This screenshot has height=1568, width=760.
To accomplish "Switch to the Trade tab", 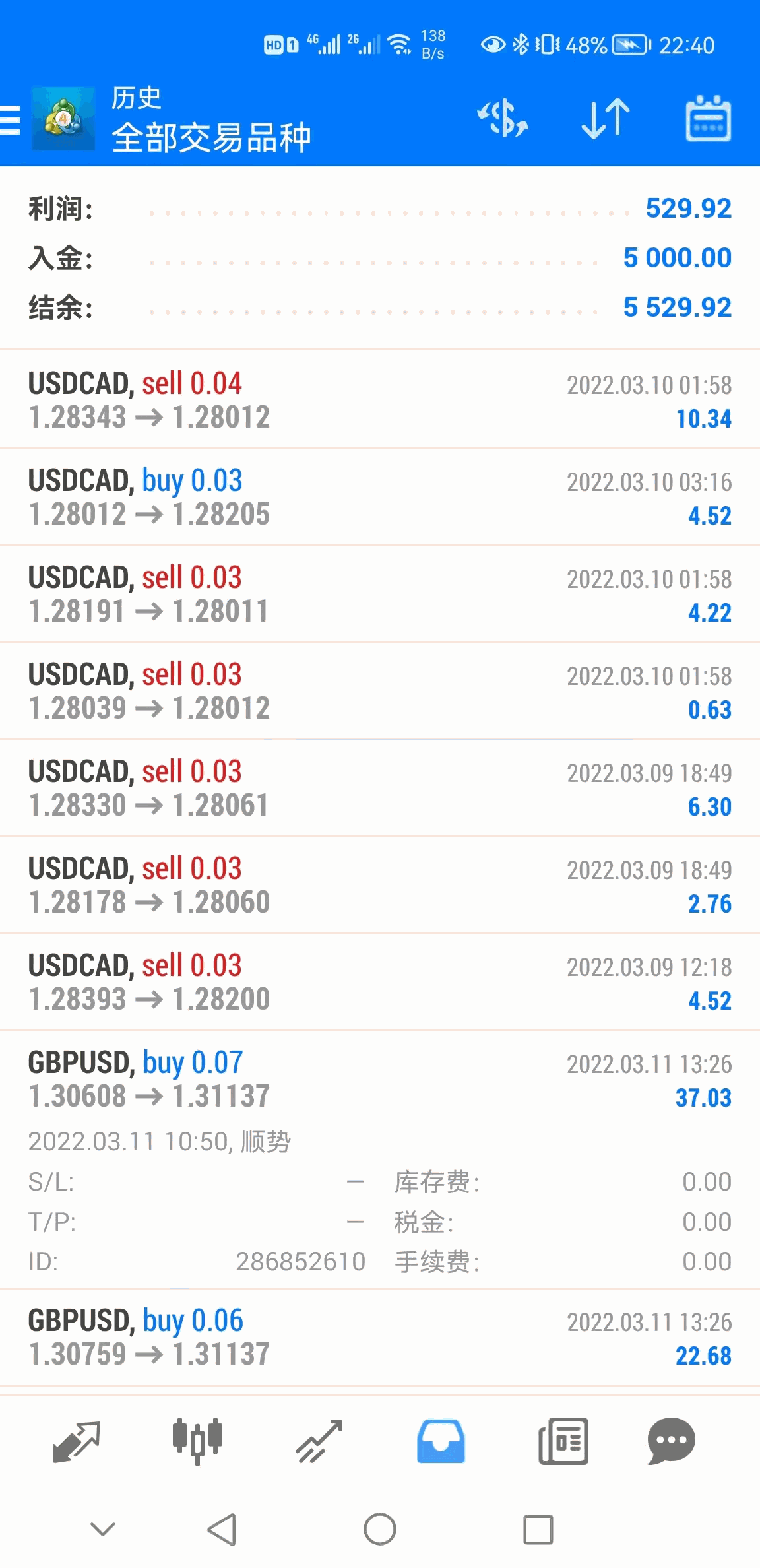I will pos(319,1441).
